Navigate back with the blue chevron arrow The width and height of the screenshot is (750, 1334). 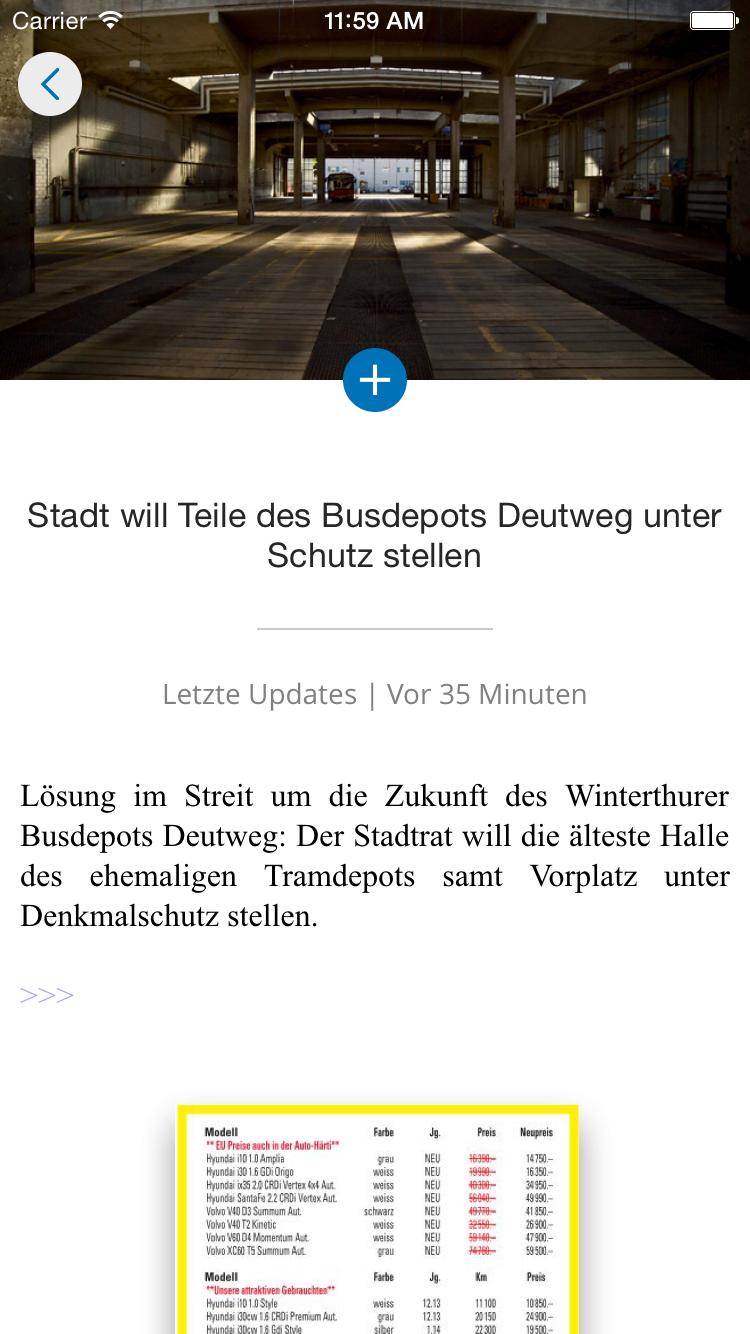[x=50, y=84]
